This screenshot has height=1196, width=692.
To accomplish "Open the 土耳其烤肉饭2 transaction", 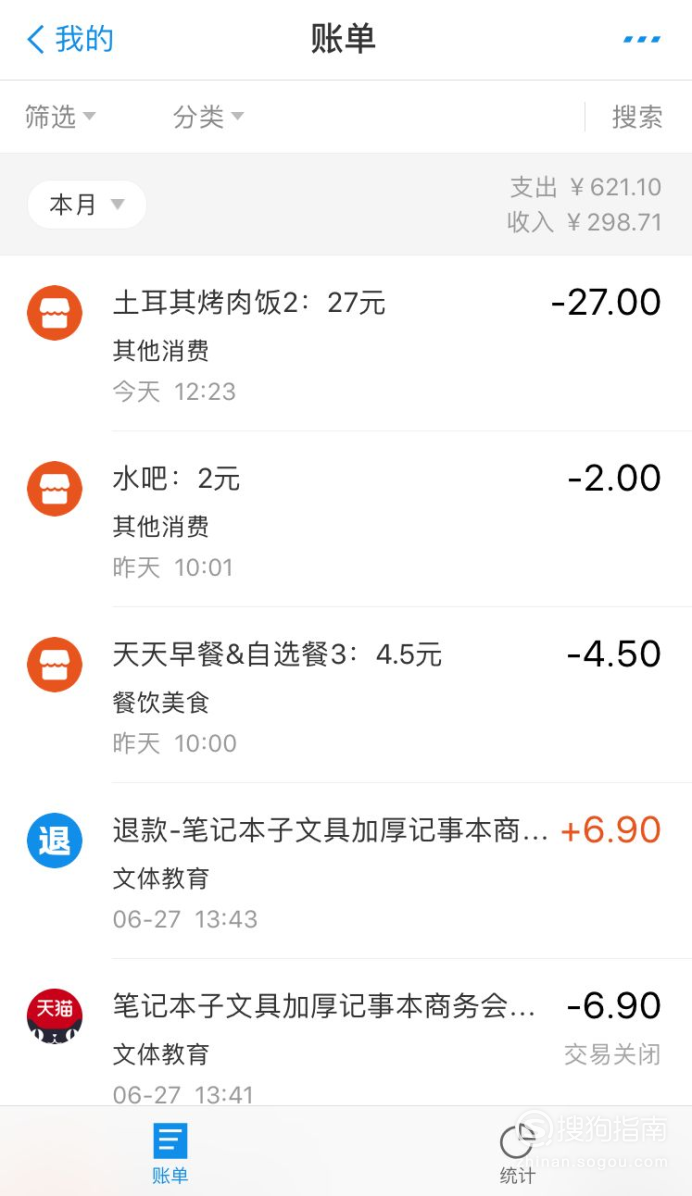I will [x=346, y=343].
